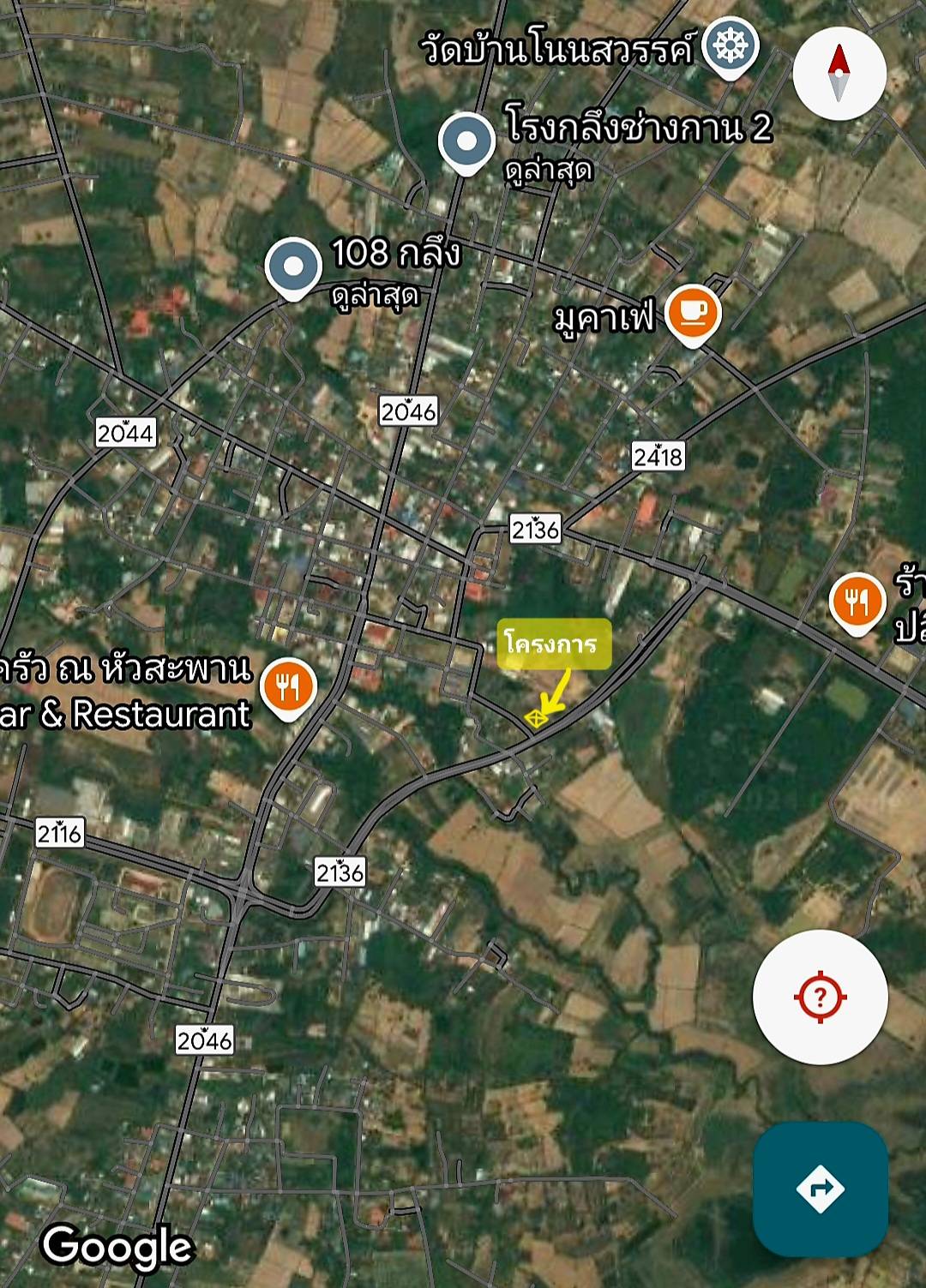
Task: Center the map on my location
Action: point(820,997)
